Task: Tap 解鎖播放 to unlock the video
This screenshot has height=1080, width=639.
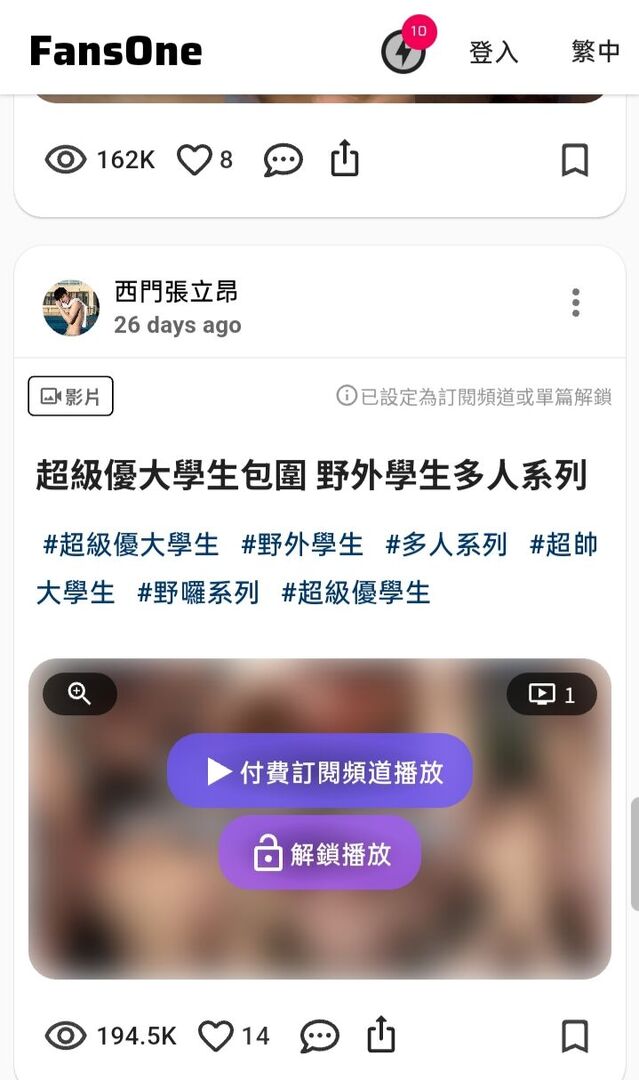Action: click(319, 854)
